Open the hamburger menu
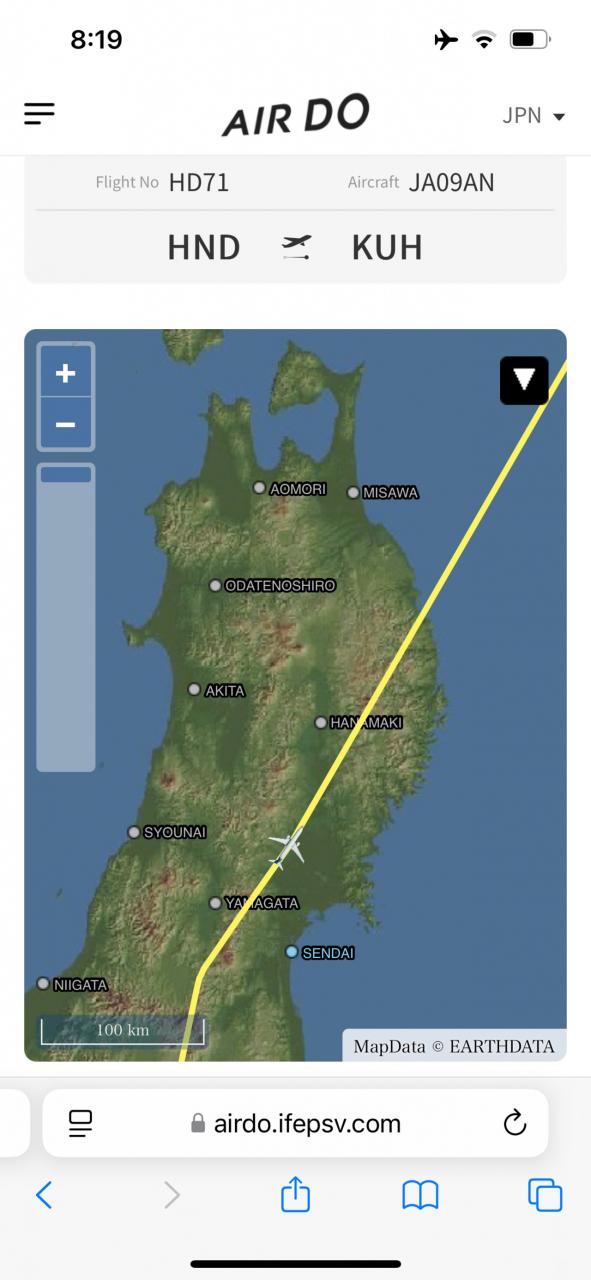Viewport: 591px width, 1280px height. pyautogui.click(x=39, y=114)
